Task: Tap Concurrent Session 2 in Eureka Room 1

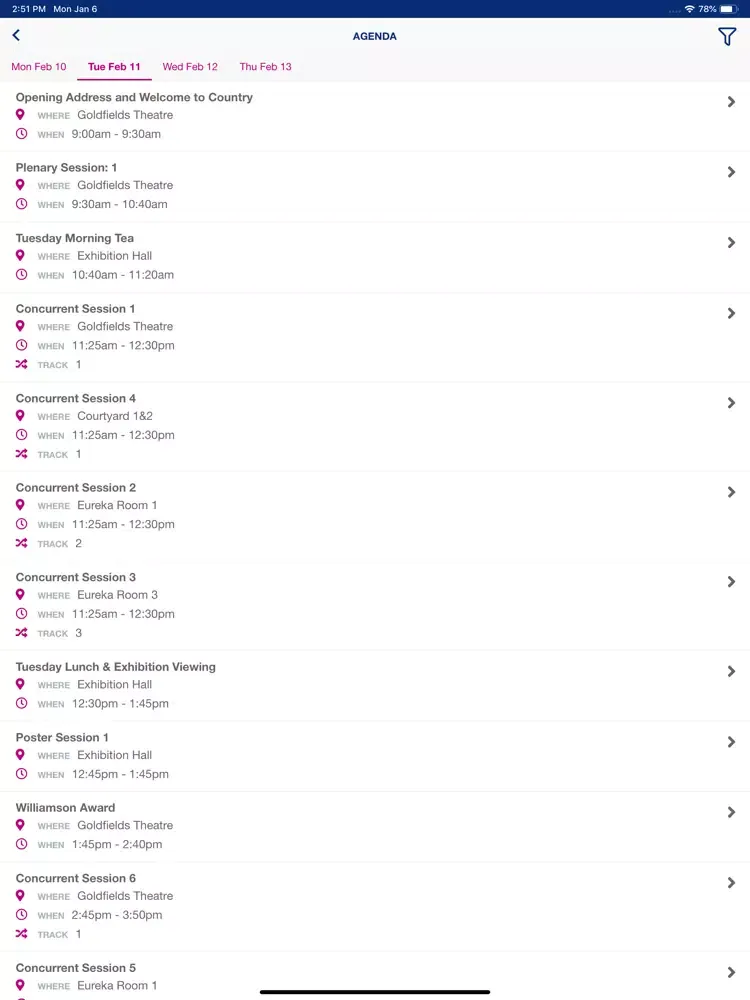Action: pos(375,516)
